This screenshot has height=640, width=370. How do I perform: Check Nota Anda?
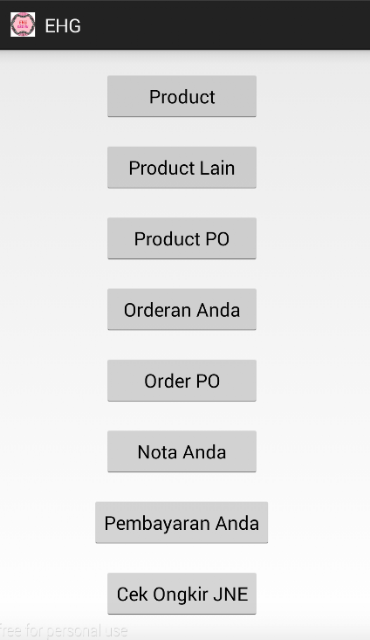(182, 451)
